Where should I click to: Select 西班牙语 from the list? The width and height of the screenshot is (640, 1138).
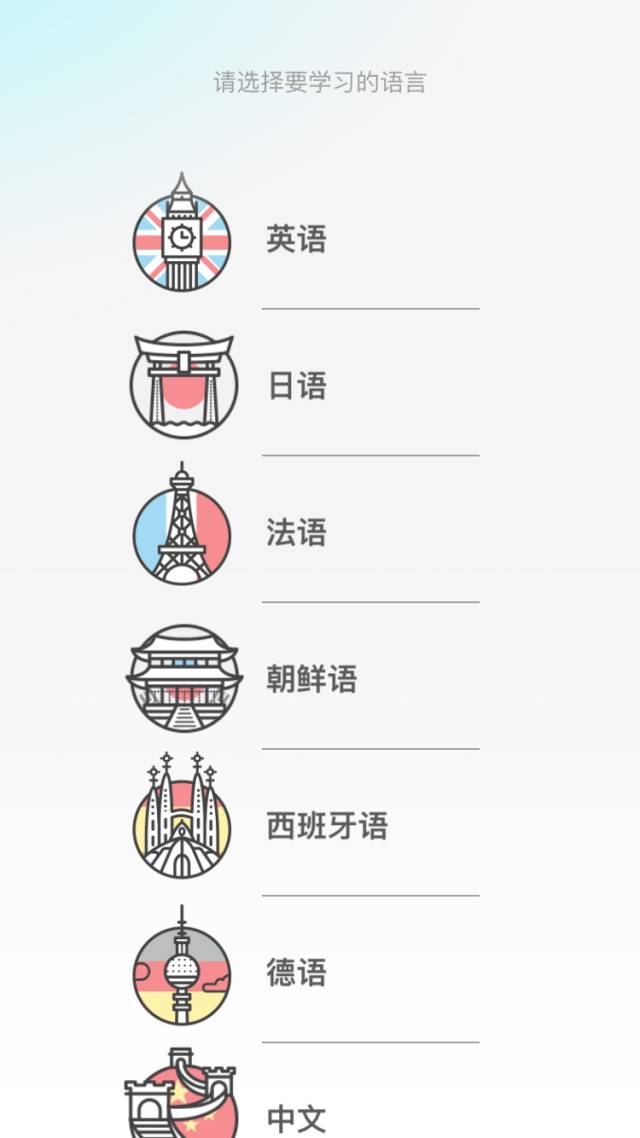click(326, 826)
